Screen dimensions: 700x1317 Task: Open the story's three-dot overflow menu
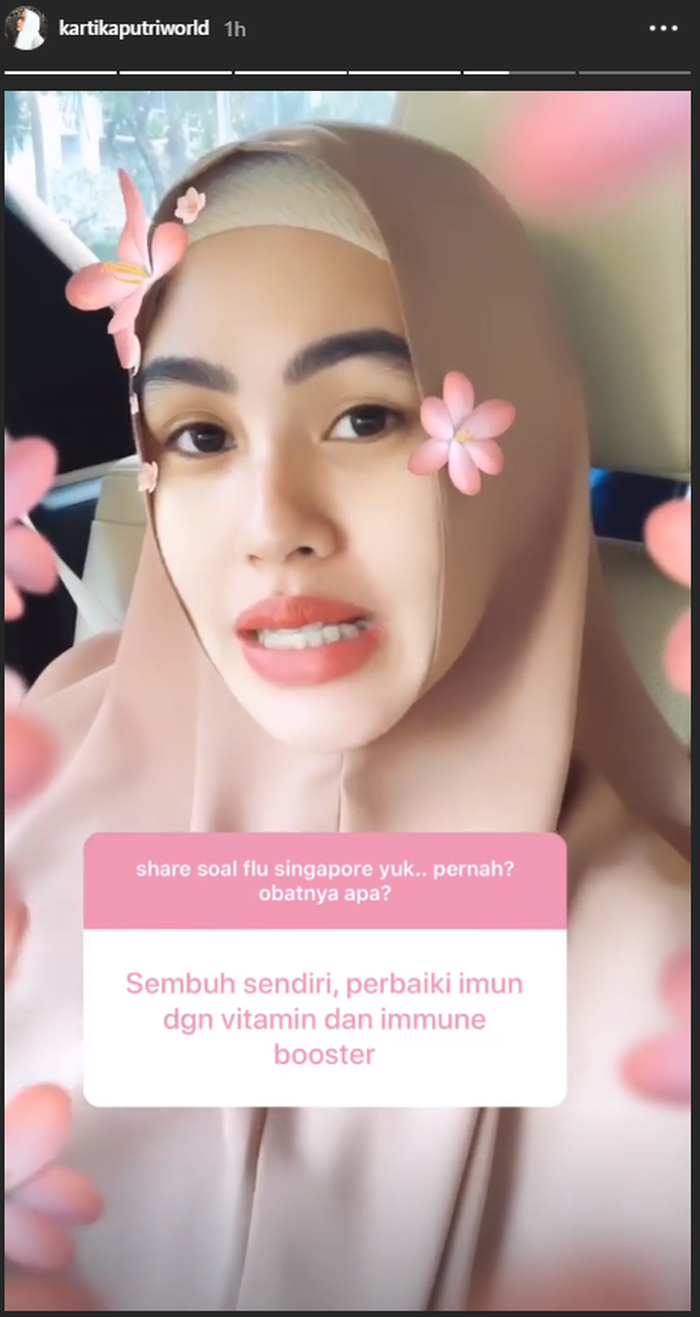point(663,29)
